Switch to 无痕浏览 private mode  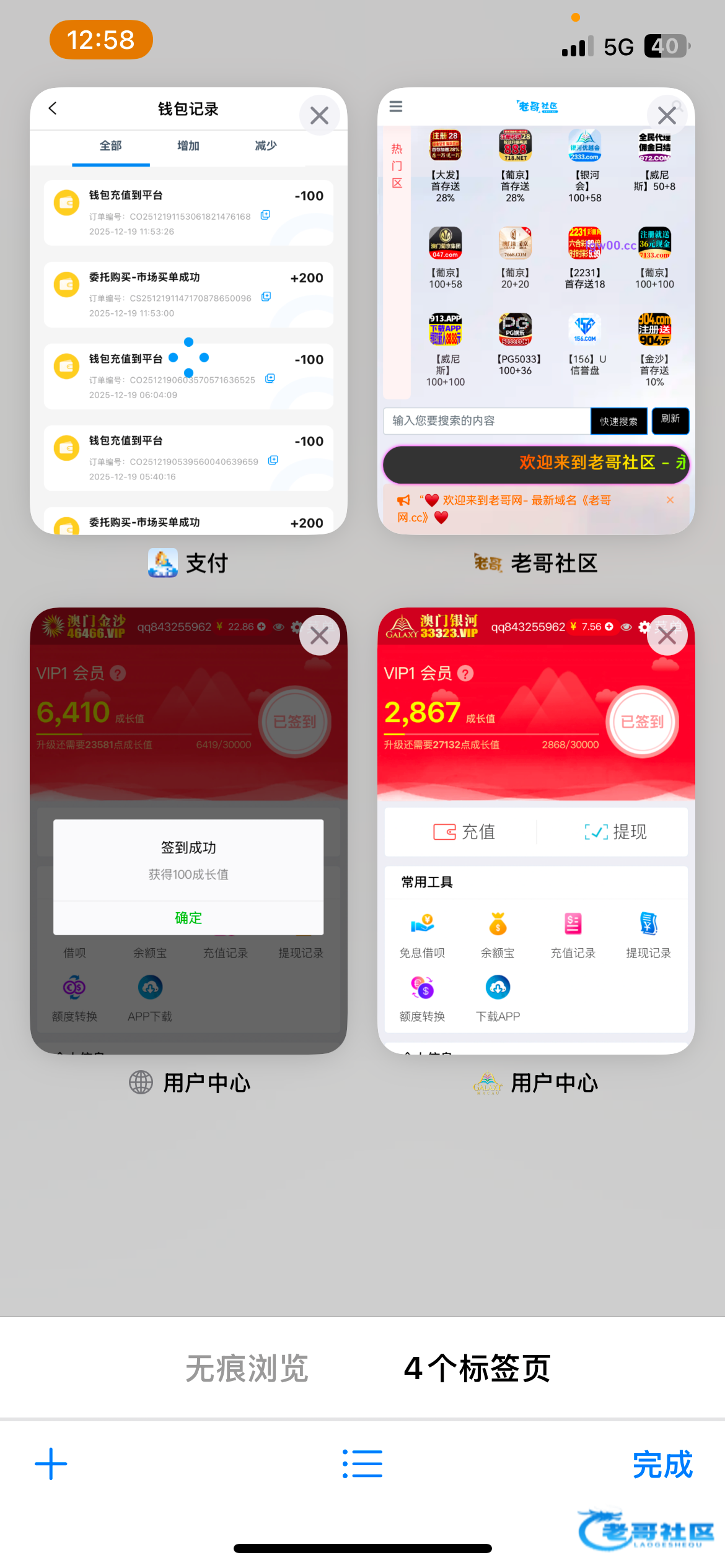tap(247, 1369)
